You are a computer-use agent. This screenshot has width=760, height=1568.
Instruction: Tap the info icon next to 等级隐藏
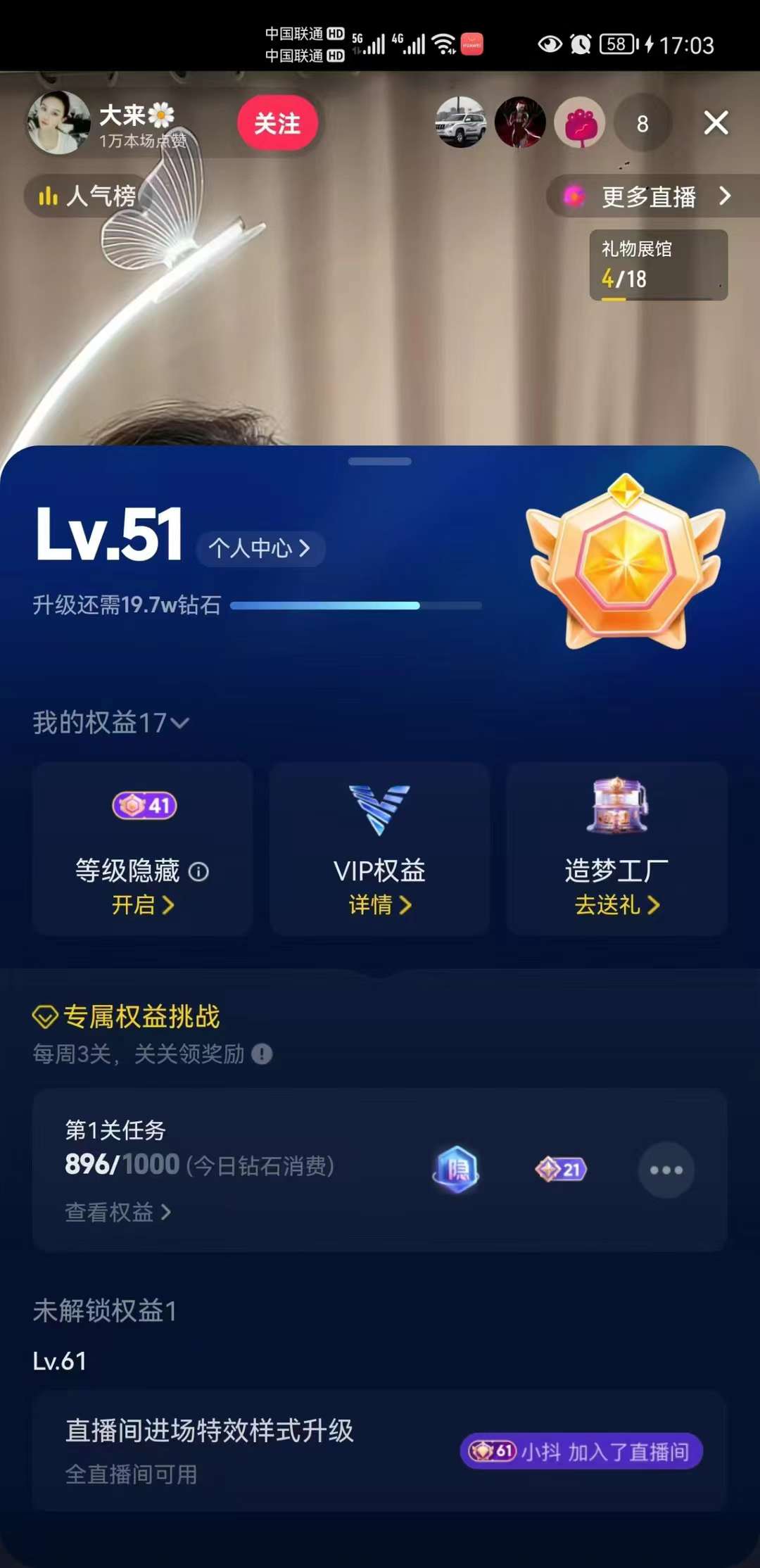[x=199, y=872]
